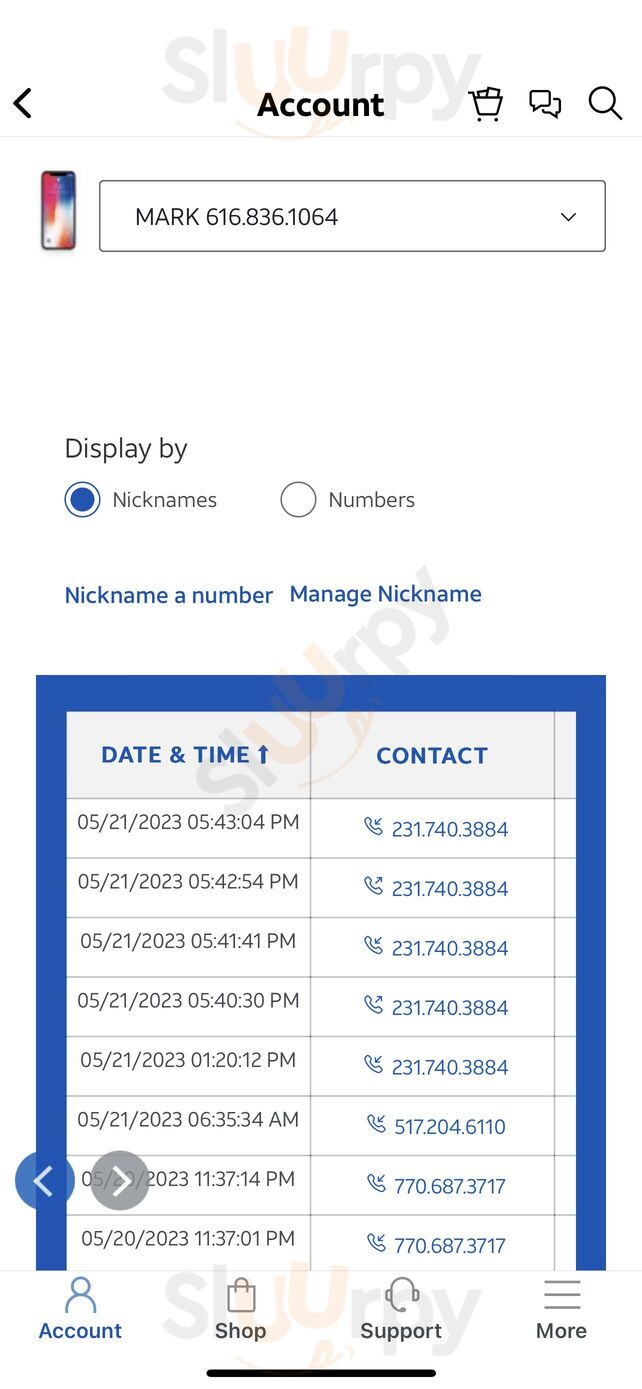
Task: Go back from the Account page
Action: click(x=23, y=103)
